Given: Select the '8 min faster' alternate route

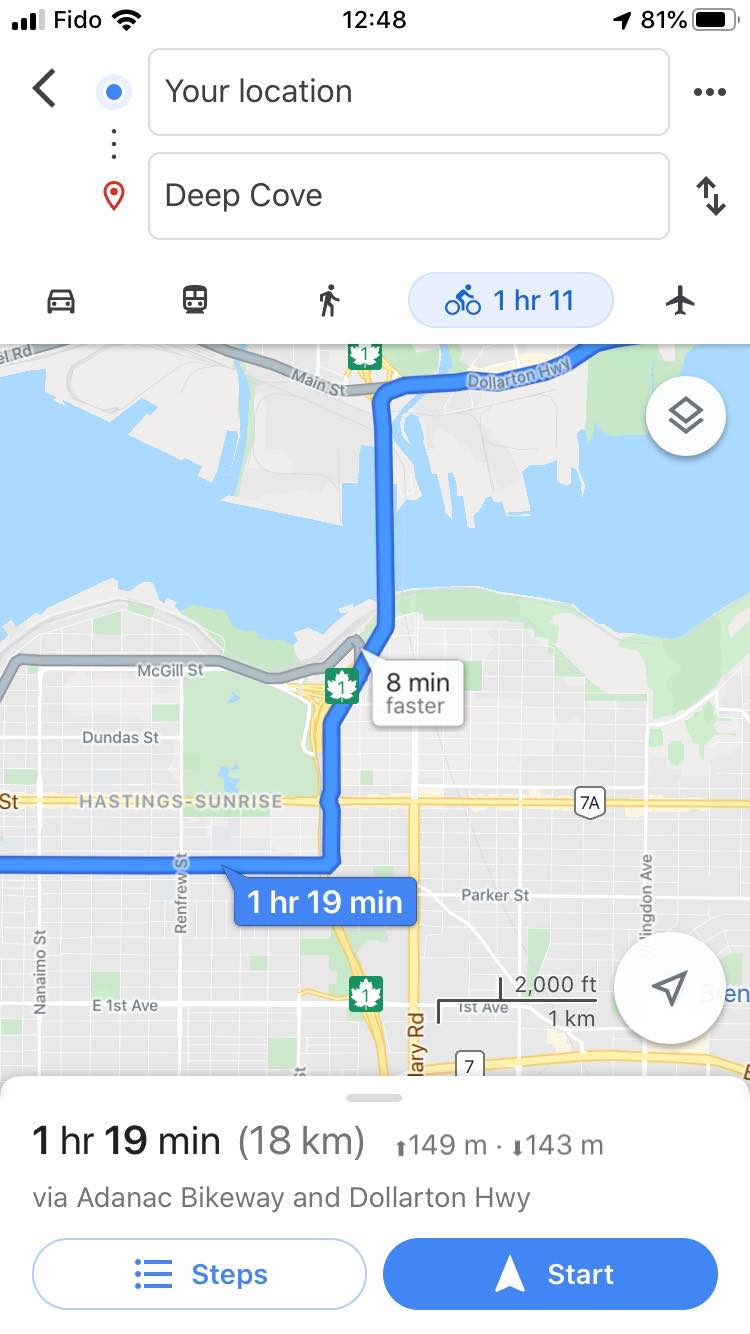Looking at the screenshot, I should pos(417,693).
